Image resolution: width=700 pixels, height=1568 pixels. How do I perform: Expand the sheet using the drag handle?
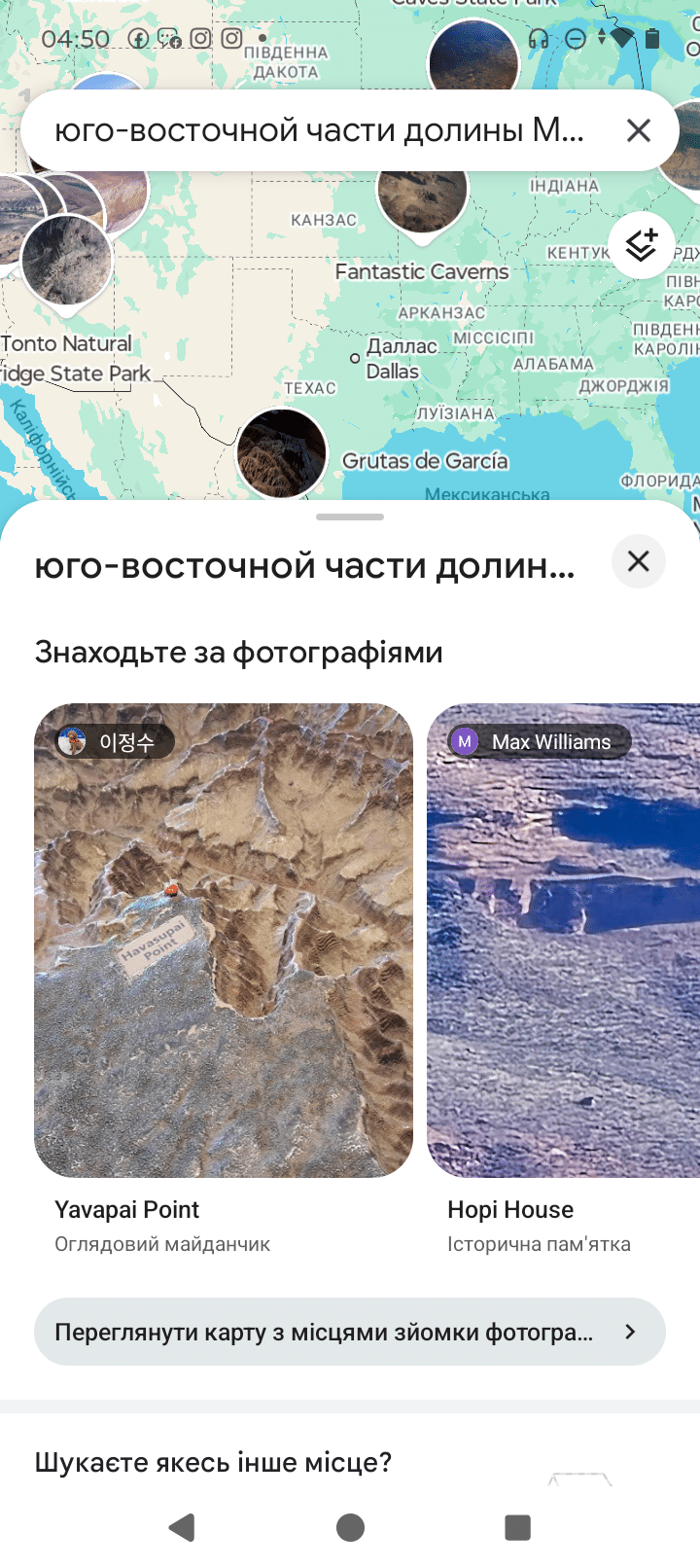tap(349, 517)
